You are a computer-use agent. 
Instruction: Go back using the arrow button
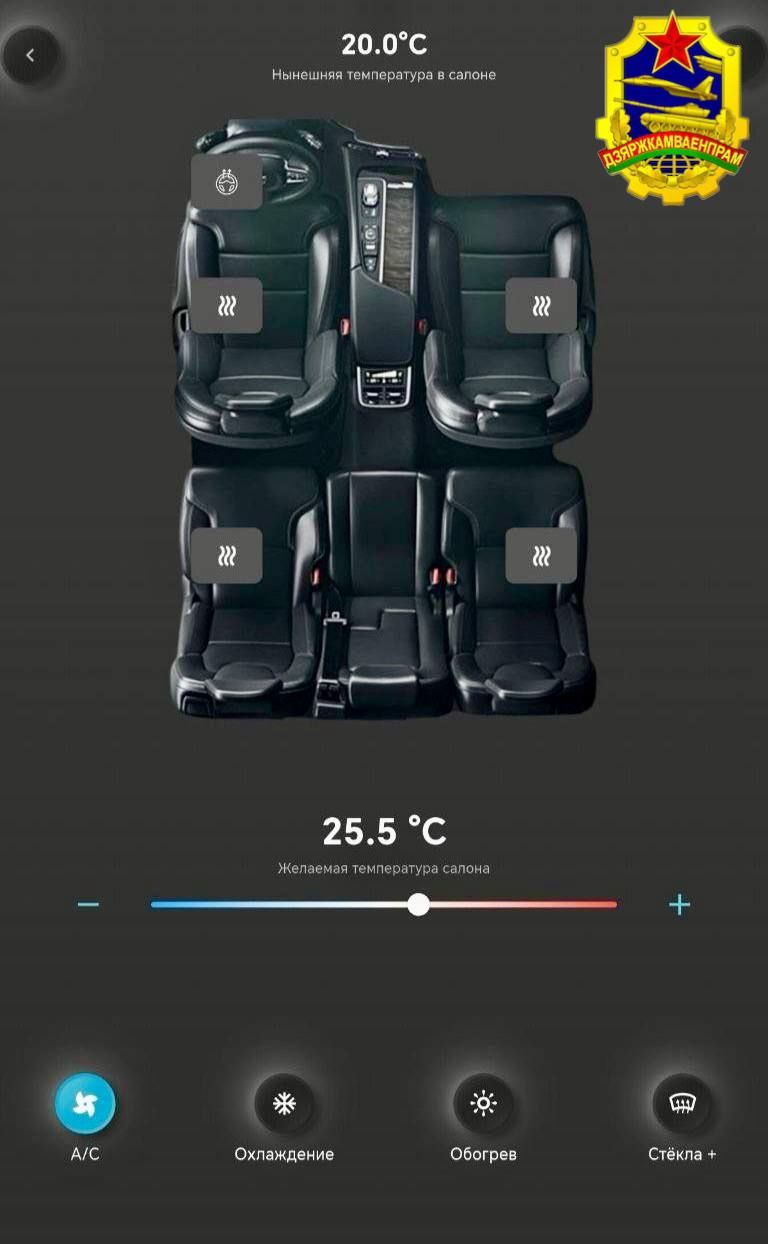pyautogui.click(x=30, y=56)
